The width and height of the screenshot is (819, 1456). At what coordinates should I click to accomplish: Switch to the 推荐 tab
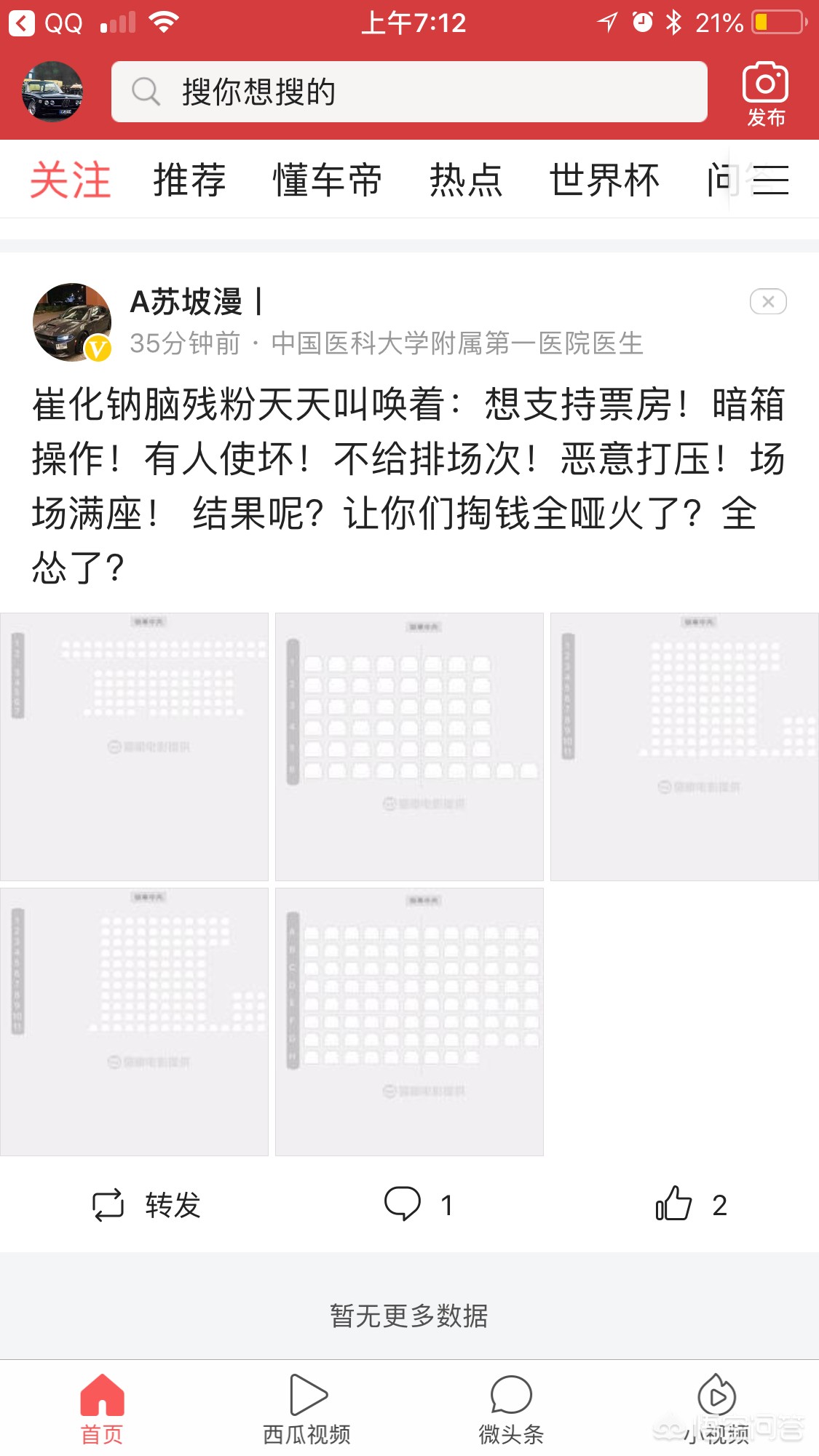[x=190, y=180]
